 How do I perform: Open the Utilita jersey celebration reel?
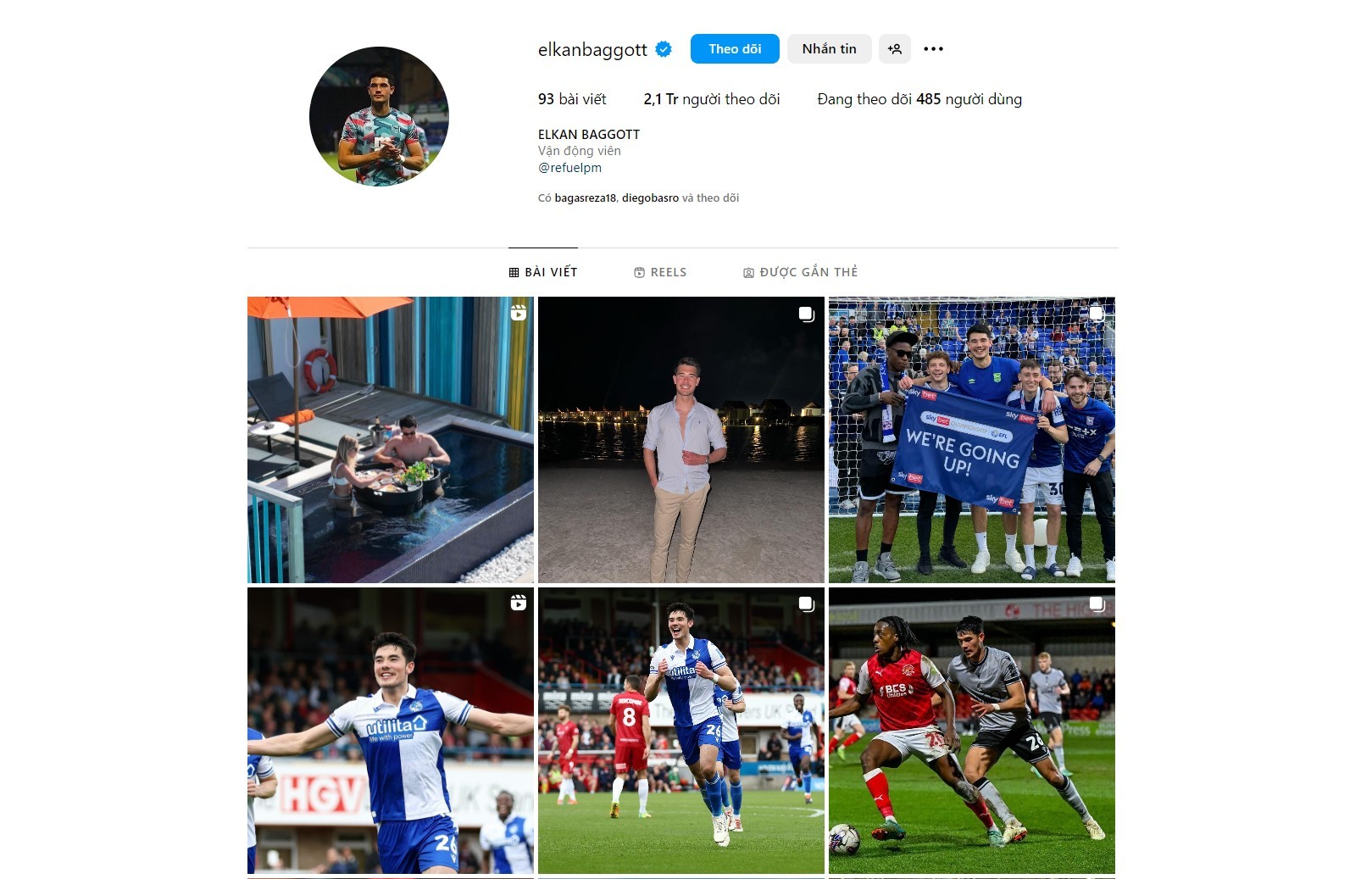tap(390, 731)
